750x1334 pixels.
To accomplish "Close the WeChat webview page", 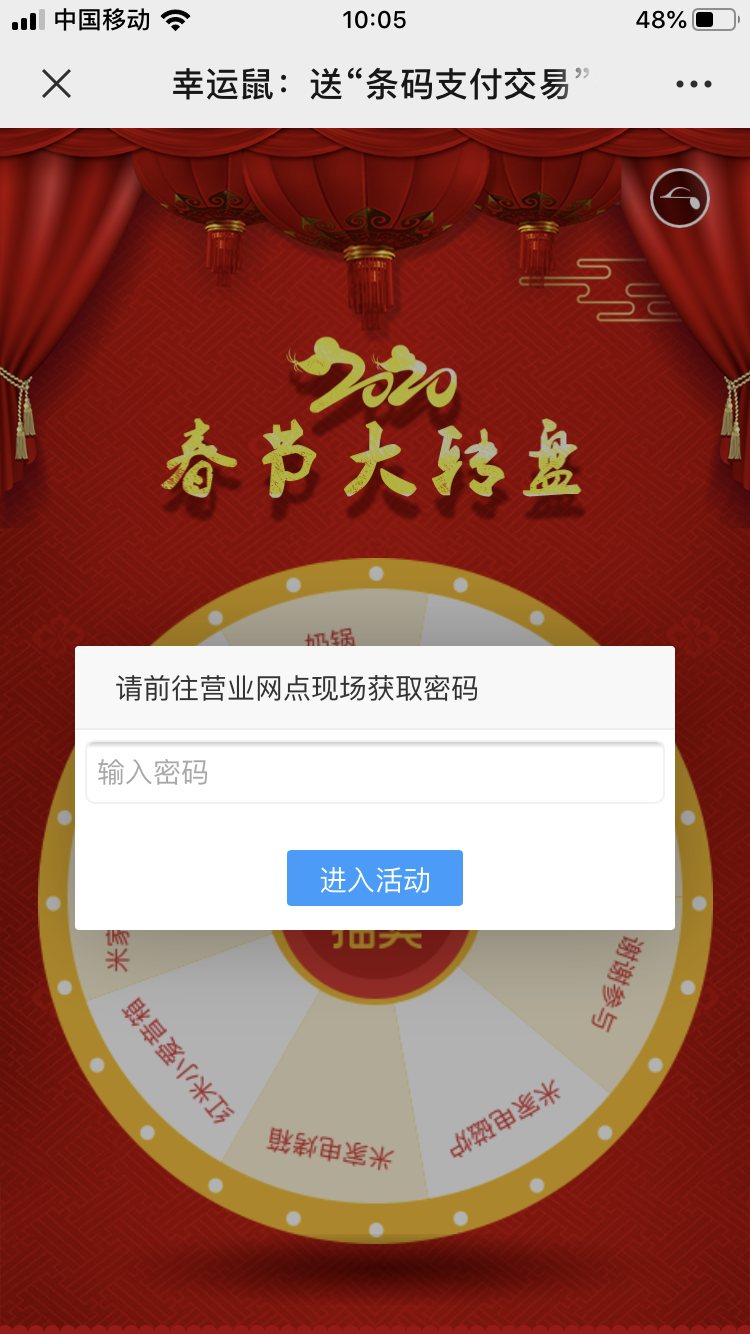I will (x=57, y=84).
